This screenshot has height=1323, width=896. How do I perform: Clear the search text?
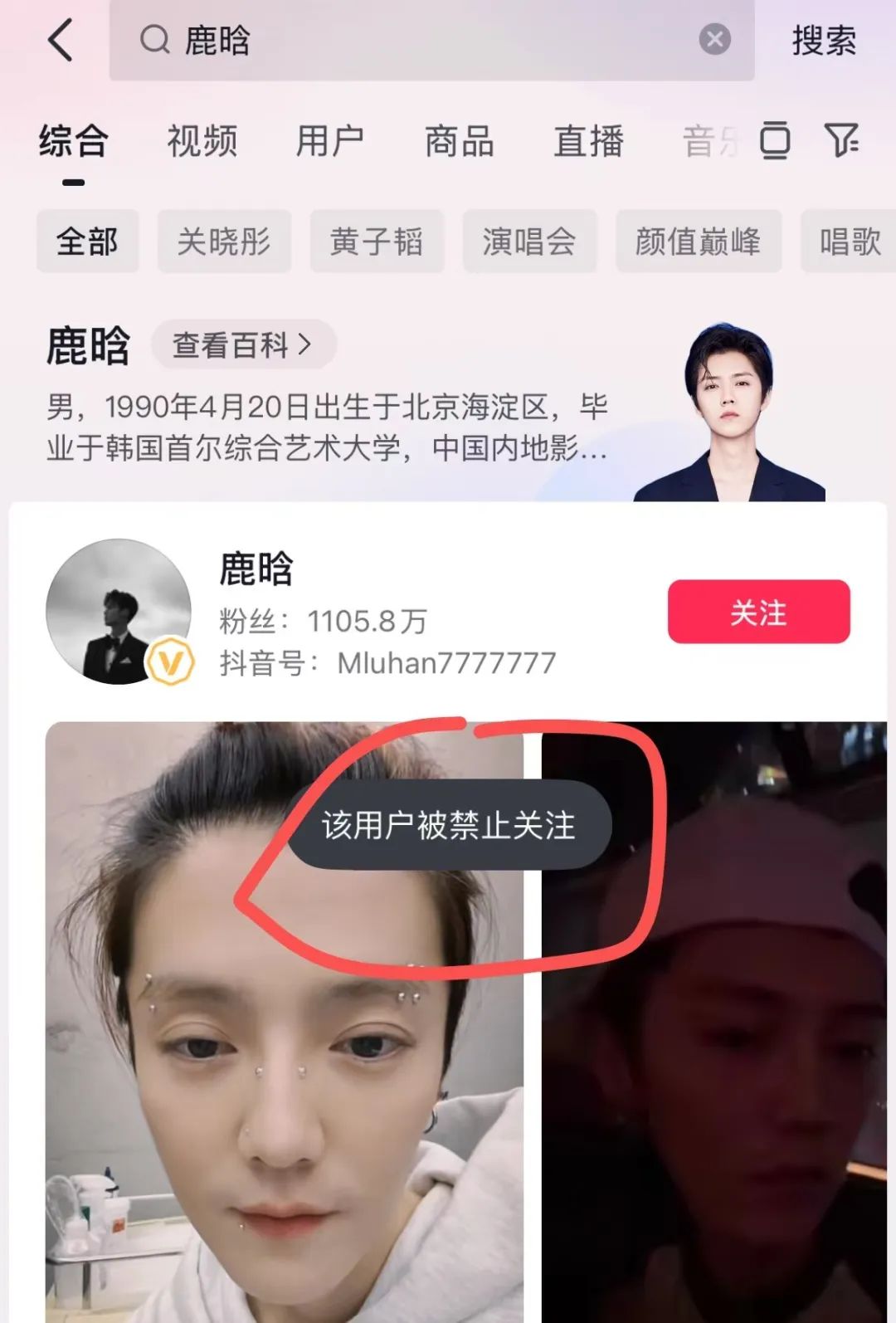(x=714, y=39)
